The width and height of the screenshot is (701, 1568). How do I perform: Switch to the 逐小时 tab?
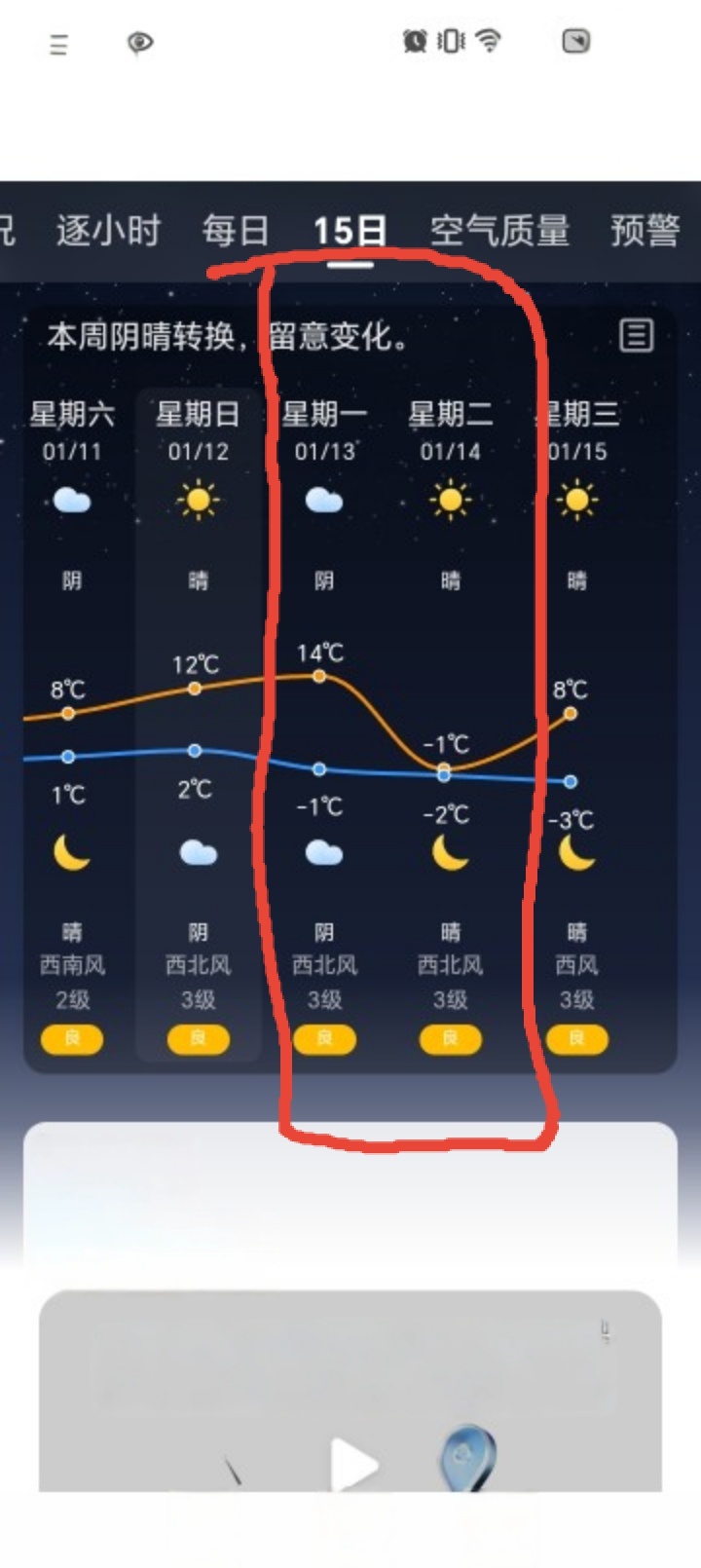[108, 232]
